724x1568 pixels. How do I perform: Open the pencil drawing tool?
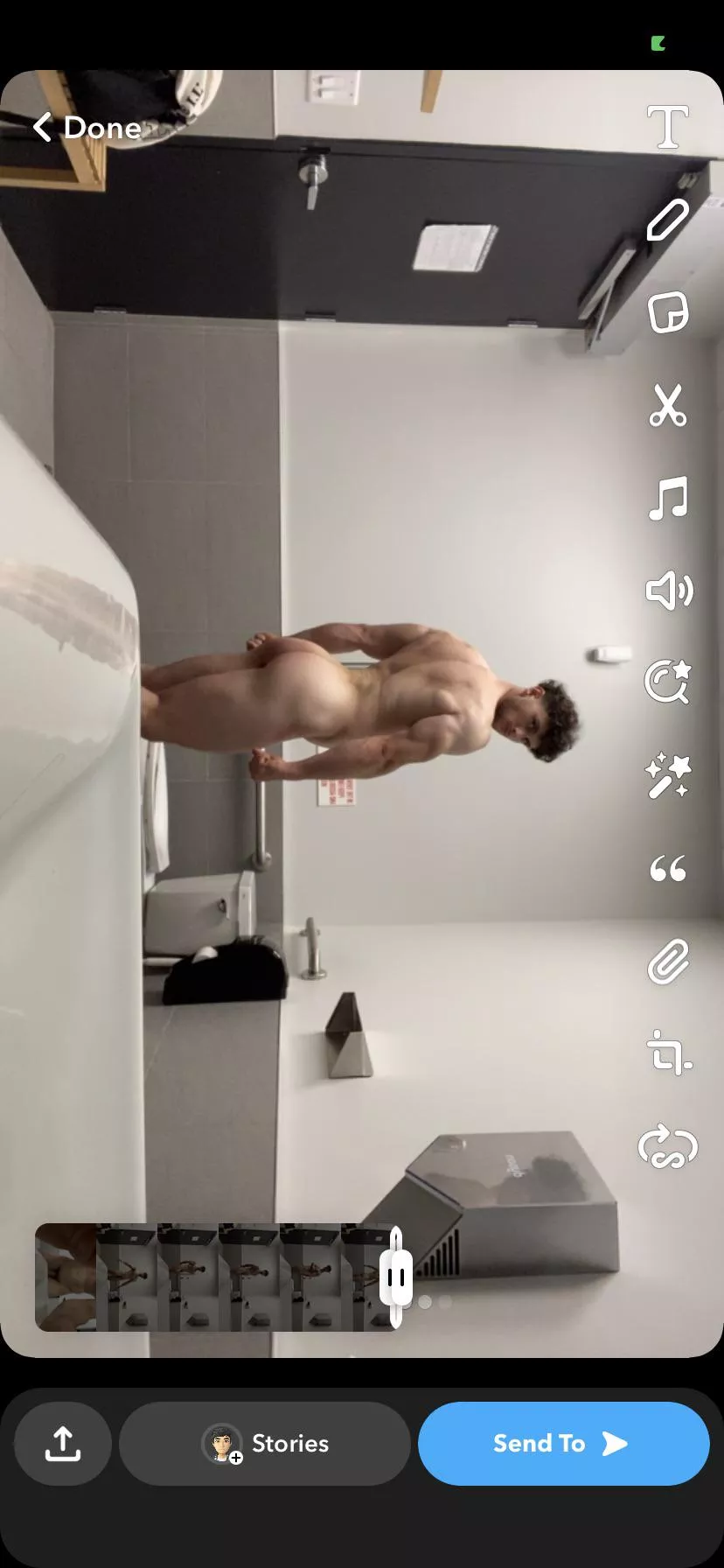point(668,220)
